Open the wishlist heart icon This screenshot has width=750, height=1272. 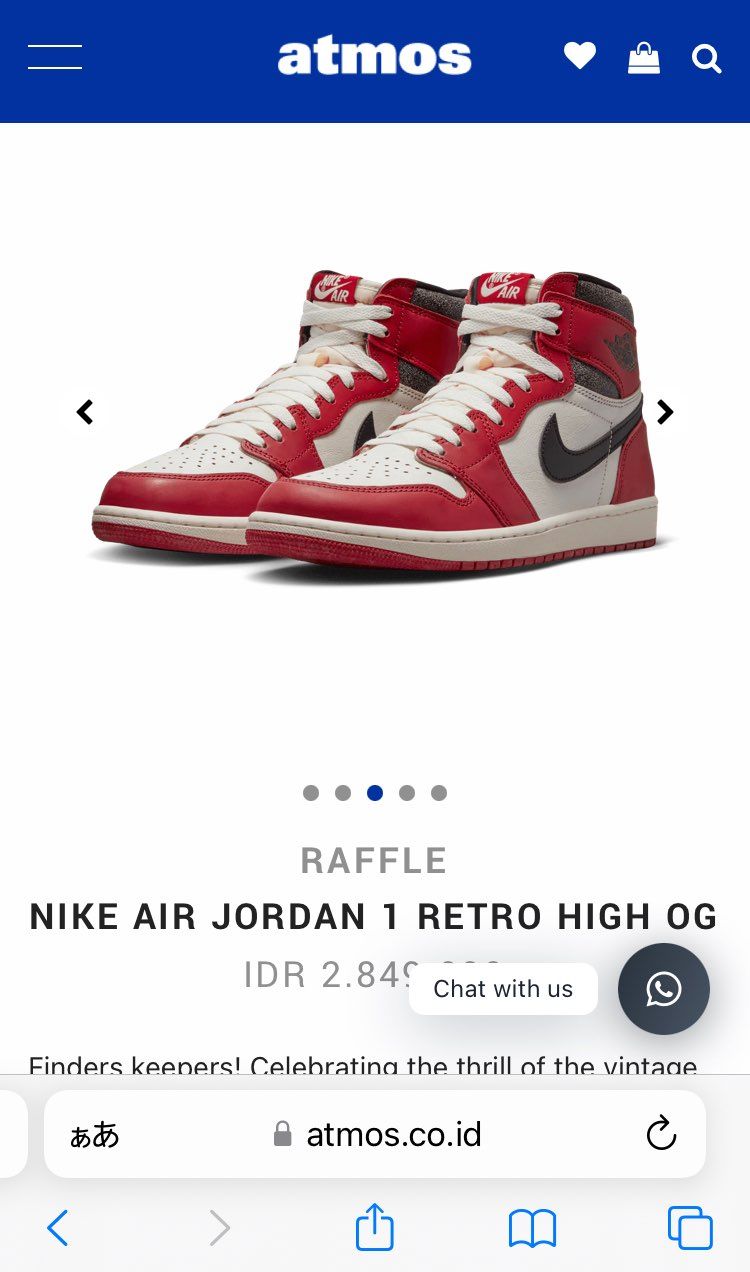pyautogui.click(x=579, y=56)
